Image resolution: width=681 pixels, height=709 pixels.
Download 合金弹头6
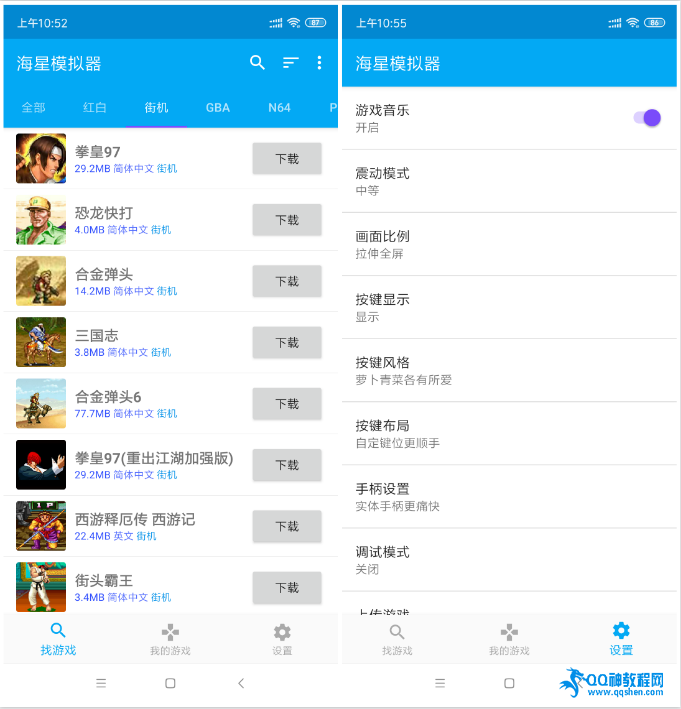(286, 404)
